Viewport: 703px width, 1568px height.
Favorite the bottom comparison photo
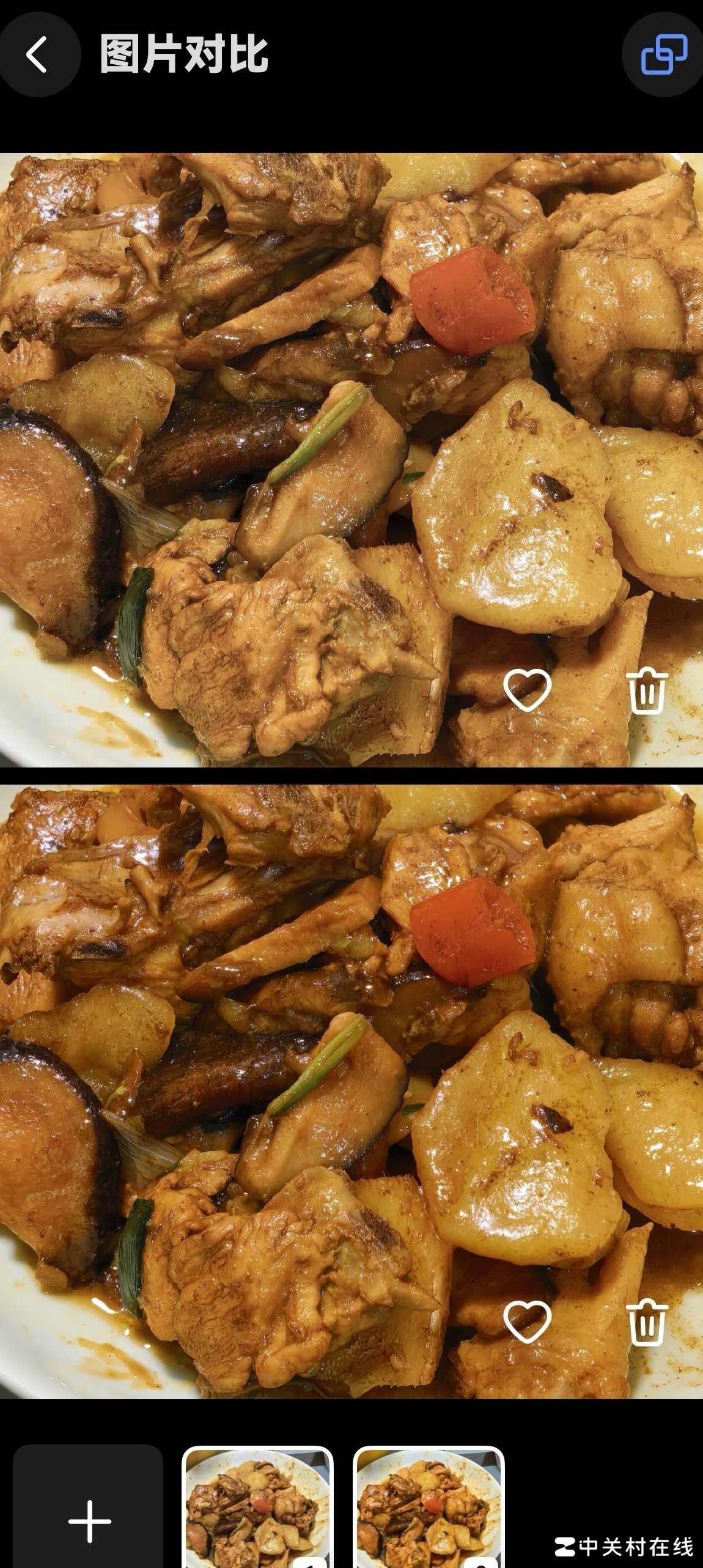click(527, 1322)
